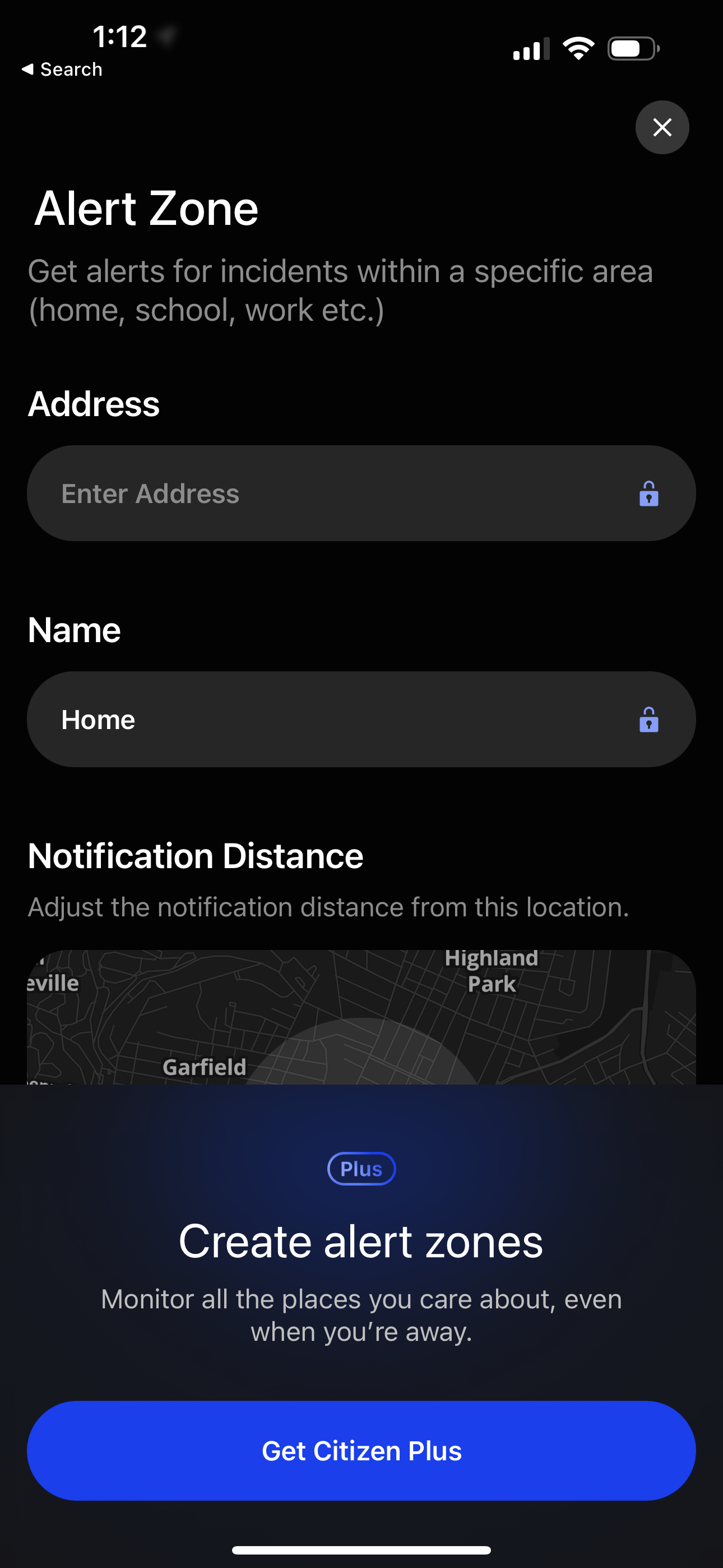Tap the lock icon on the Address field
Image resolution: width=723 pixels, height=1568 pixels.
coord(649,493)
